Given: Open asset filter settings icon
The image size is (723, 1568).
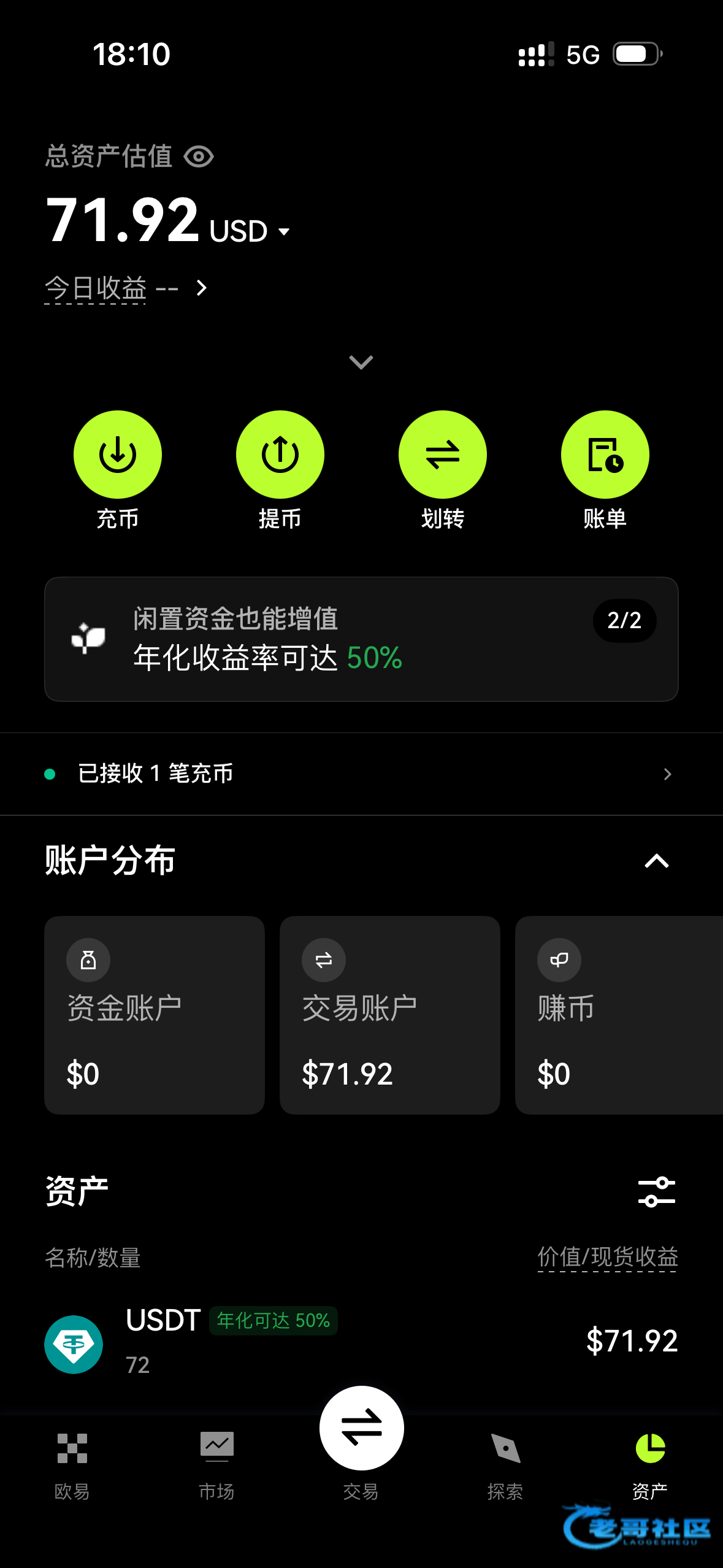Looking at the screenshot, I should pyautogui.click(x=656, y=1191).
